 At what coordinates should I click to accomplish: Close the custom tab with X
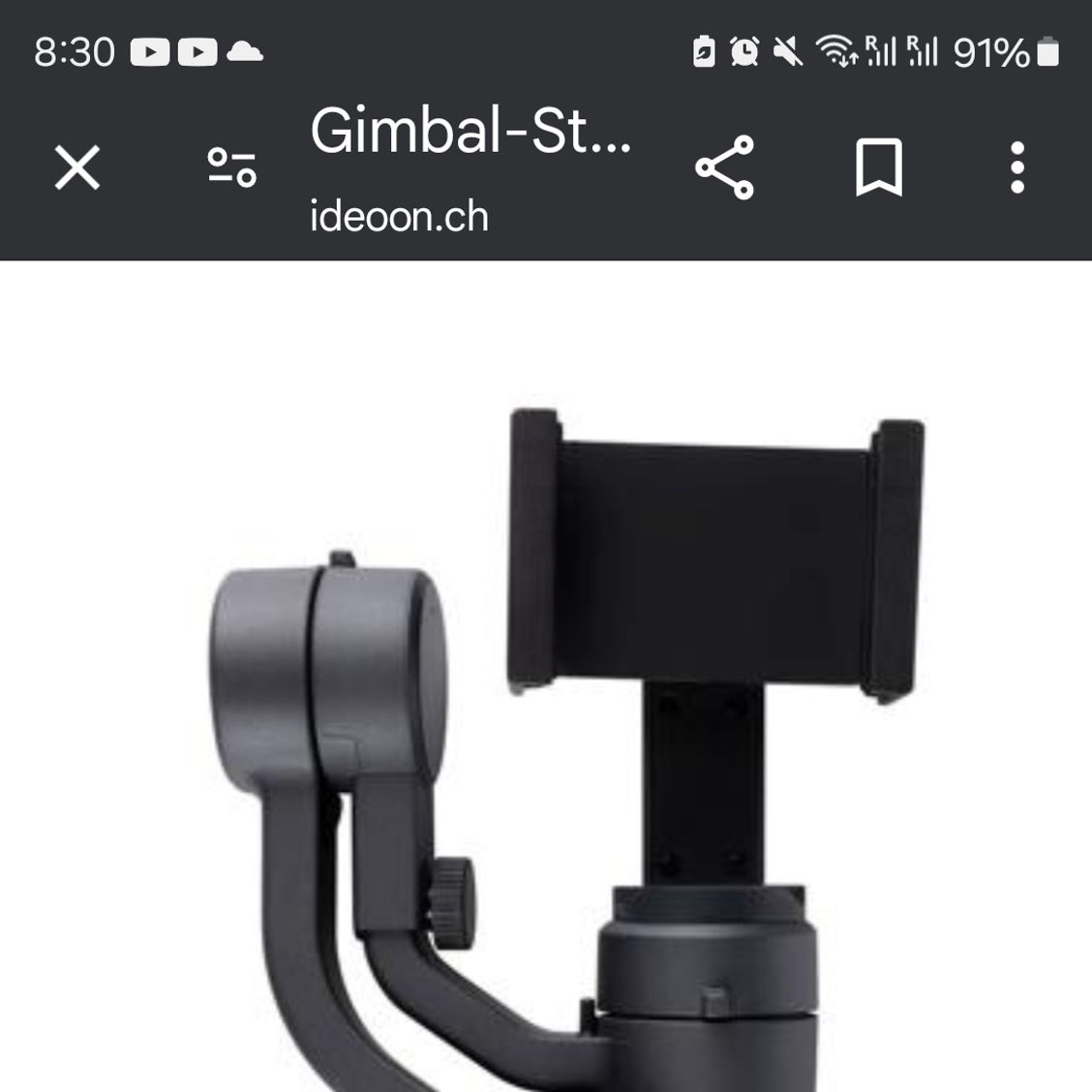coord(77,167)
